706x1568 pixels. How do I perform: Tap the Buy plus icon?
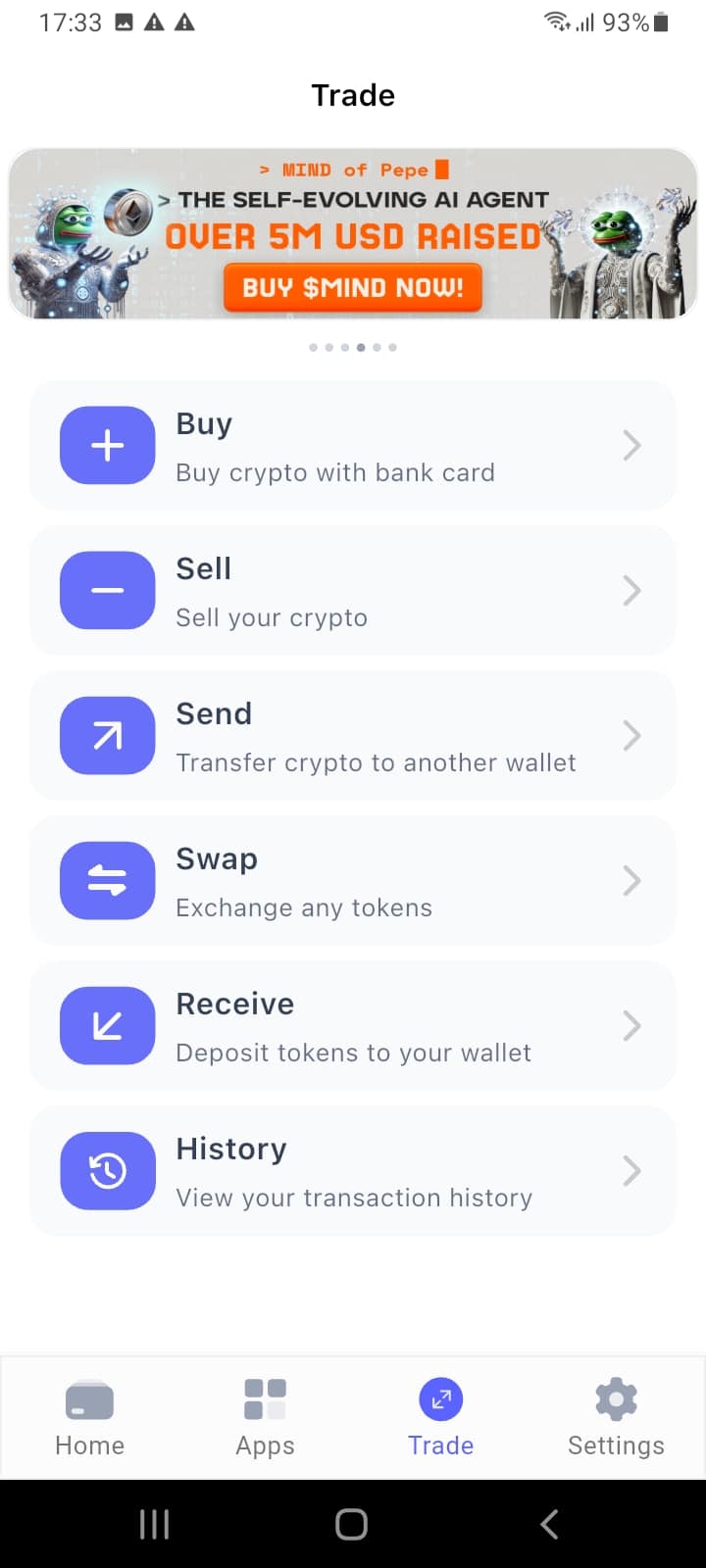point(108,445)
